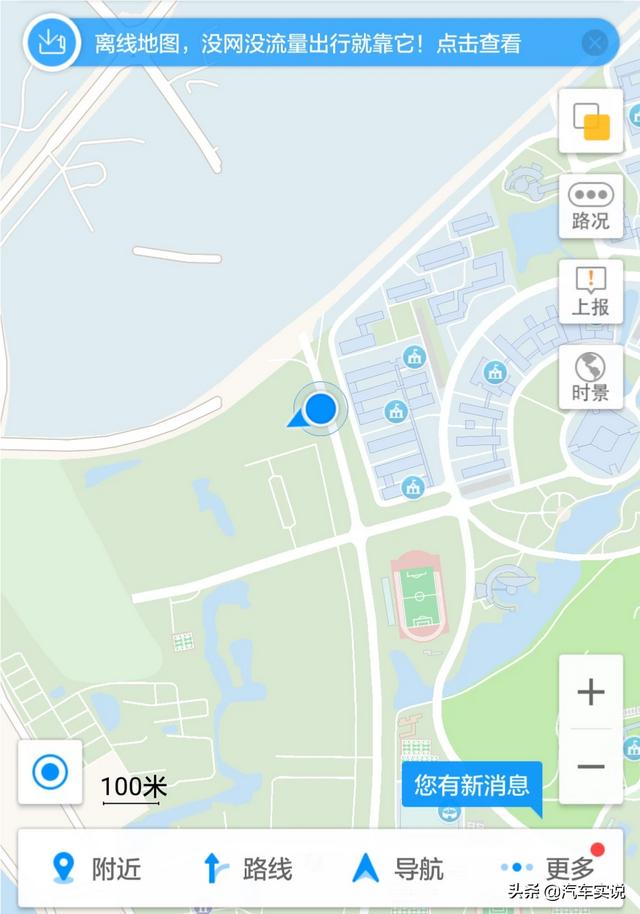This screenshot has height=914, width=640.
Task: Zoom in on the map
Action: pyautogui.click(x=591, y=692)
